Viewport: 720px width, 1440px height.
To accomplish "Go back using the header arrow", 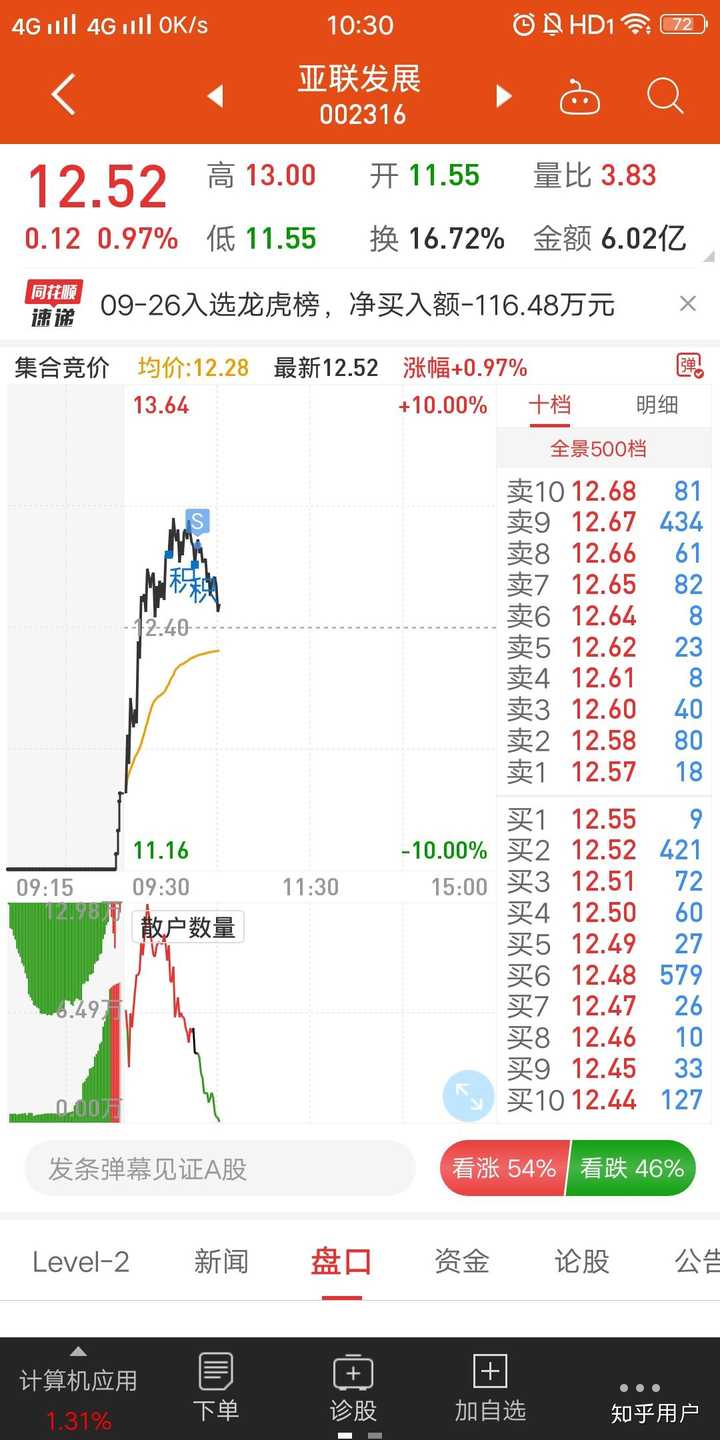I will coord(63,96).
